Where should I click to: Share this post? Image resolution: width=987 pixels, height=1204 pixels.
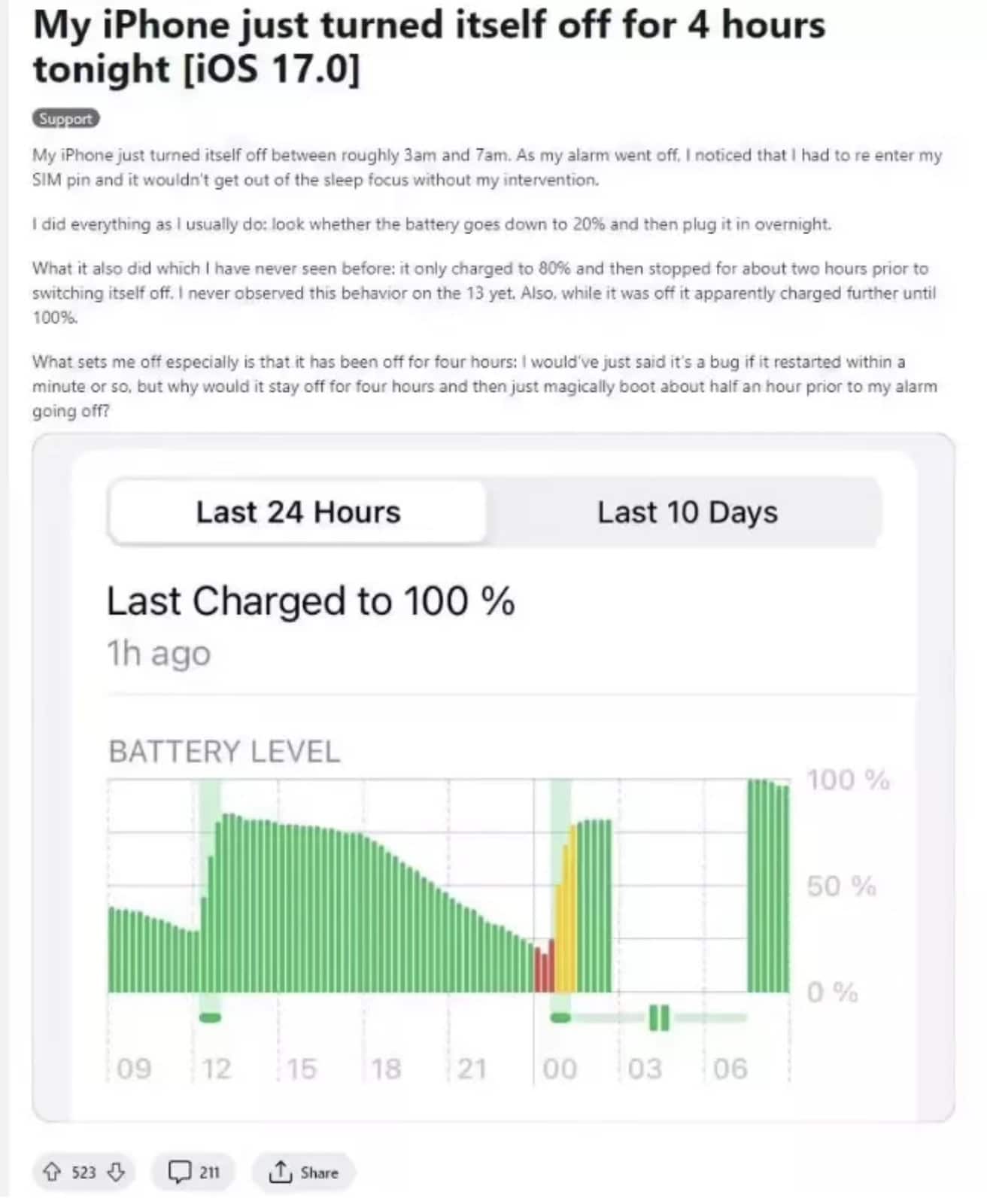pos(303,1172)
